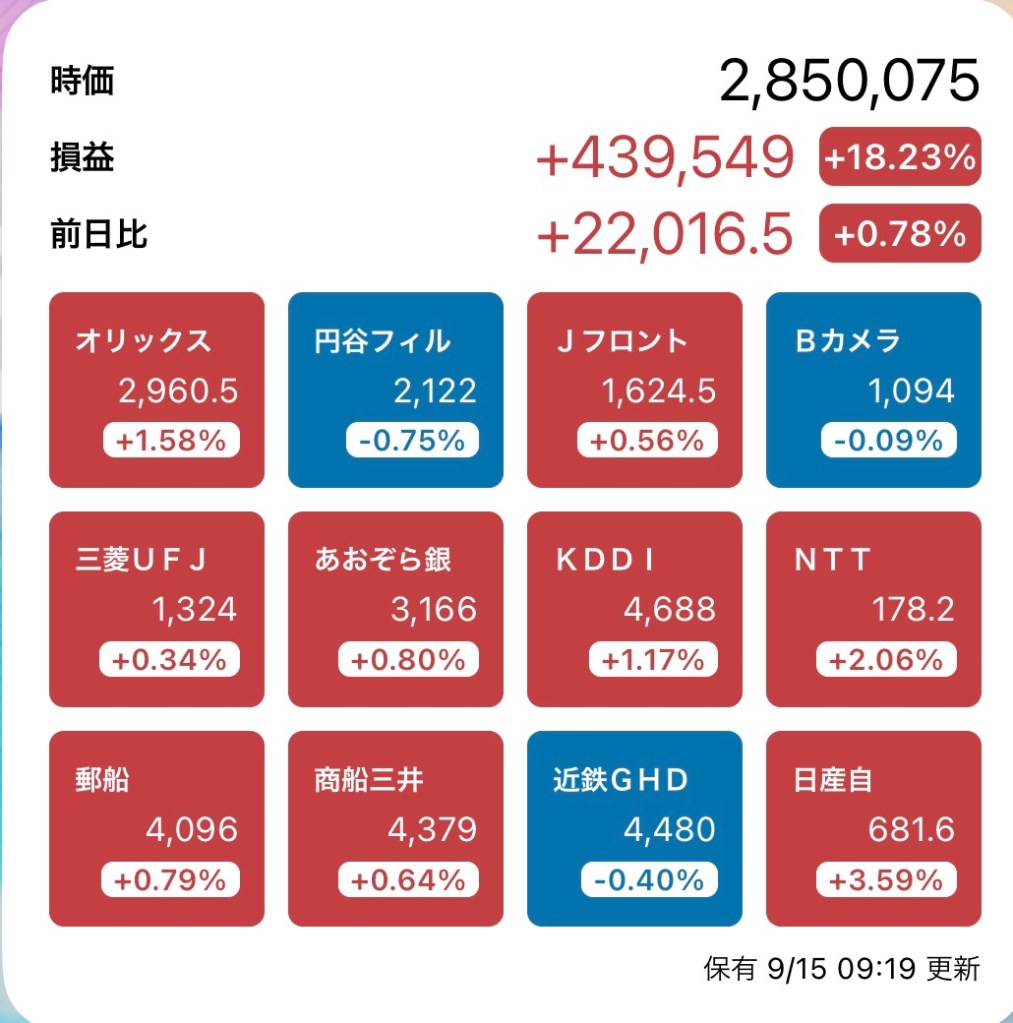Open the 郵船 stock card

pos(157,828)
